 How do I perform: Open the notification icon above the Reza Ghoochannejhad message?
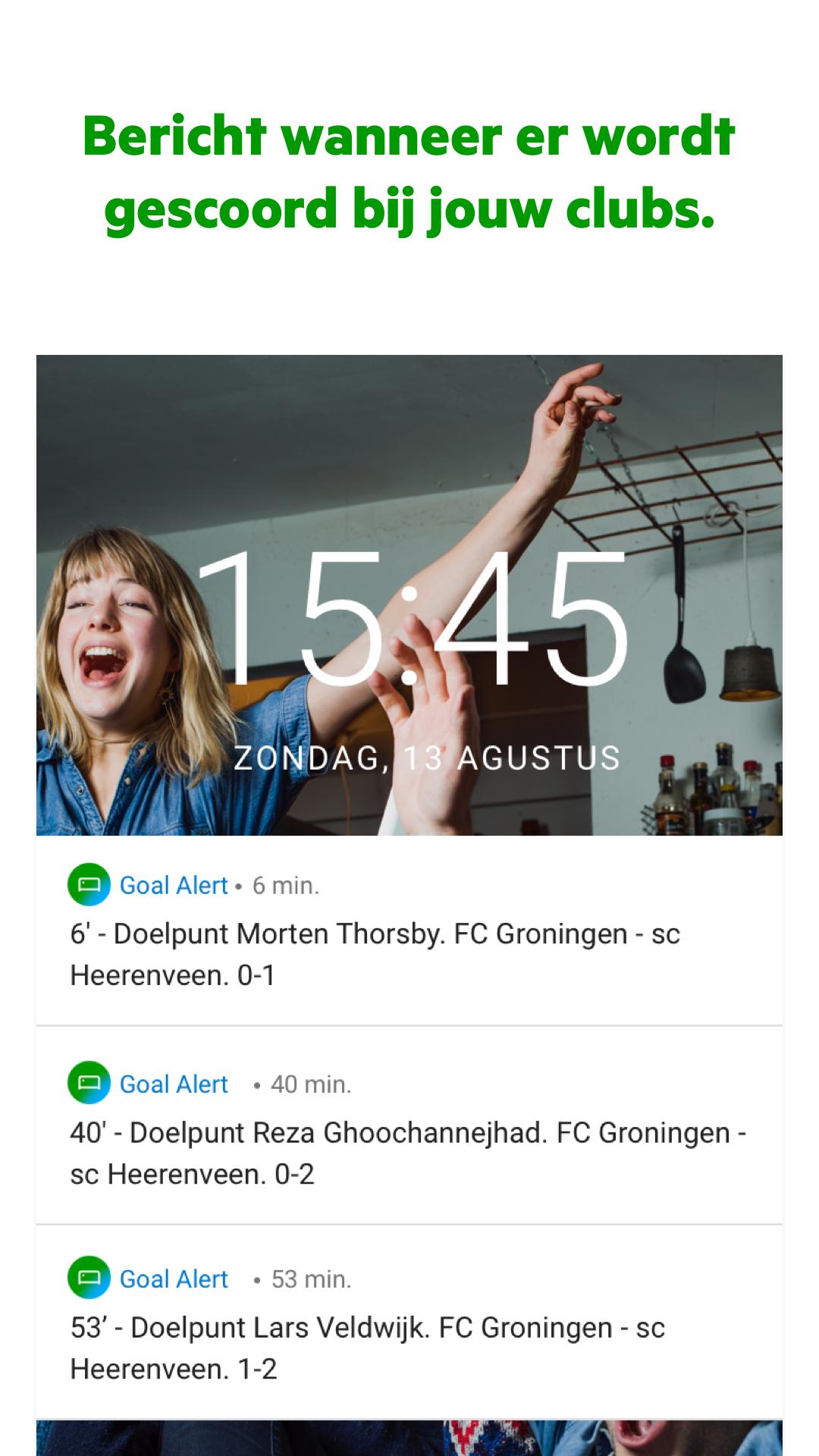[x=89, y=1084]
